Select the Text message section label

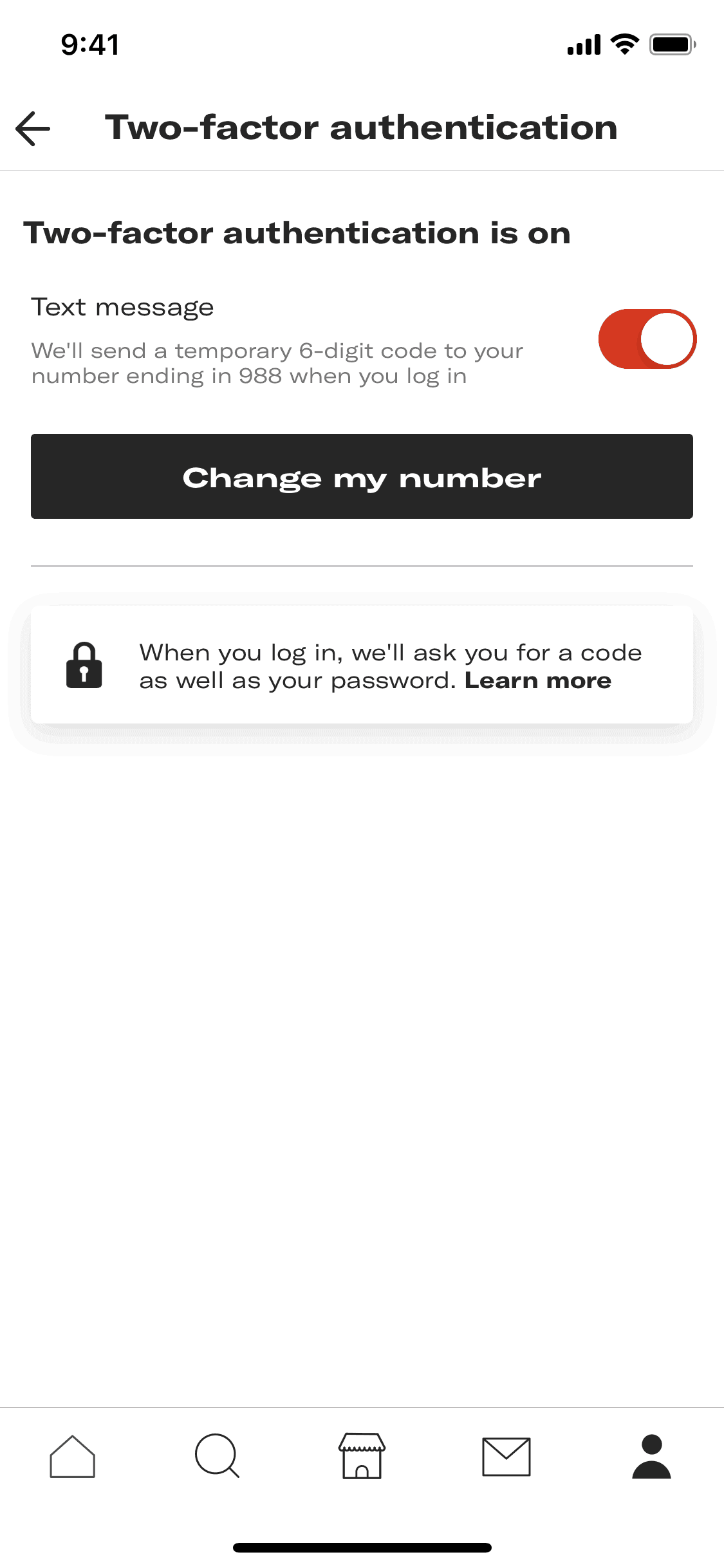click(x=122, y=306)
